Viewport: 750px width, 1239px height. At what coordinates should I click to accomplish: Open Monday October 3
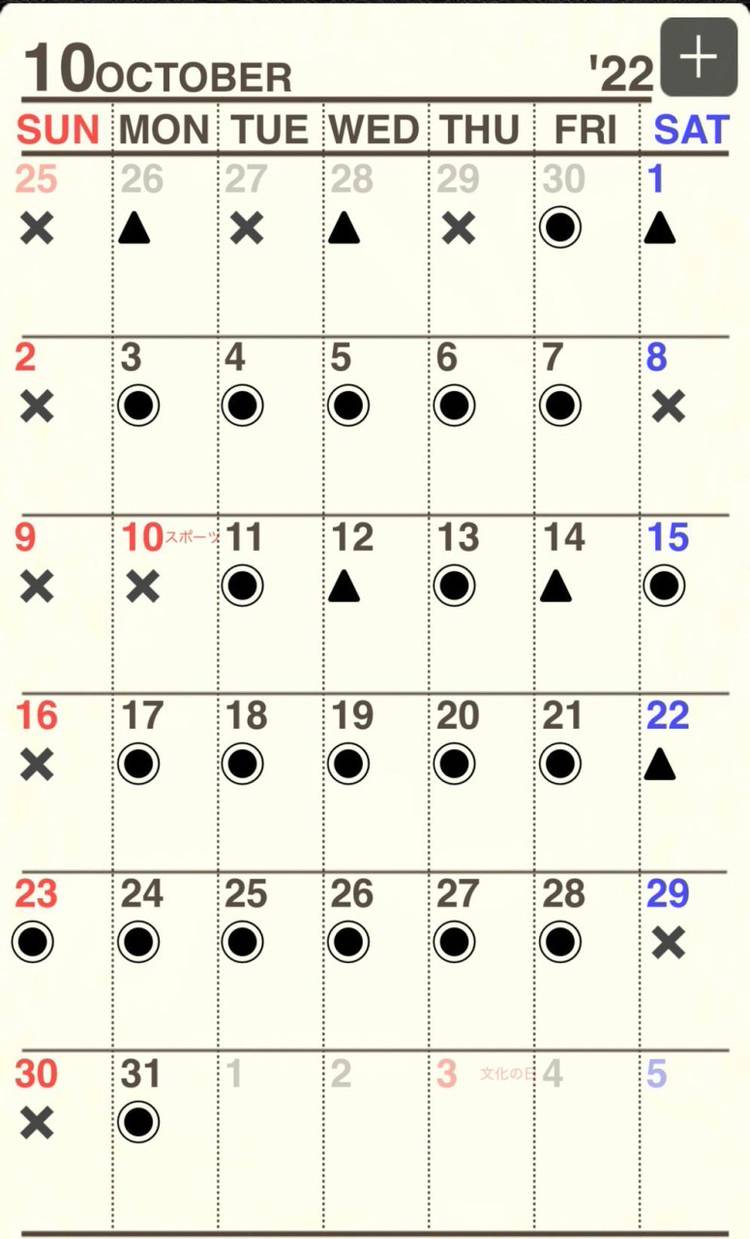[162, 388]
